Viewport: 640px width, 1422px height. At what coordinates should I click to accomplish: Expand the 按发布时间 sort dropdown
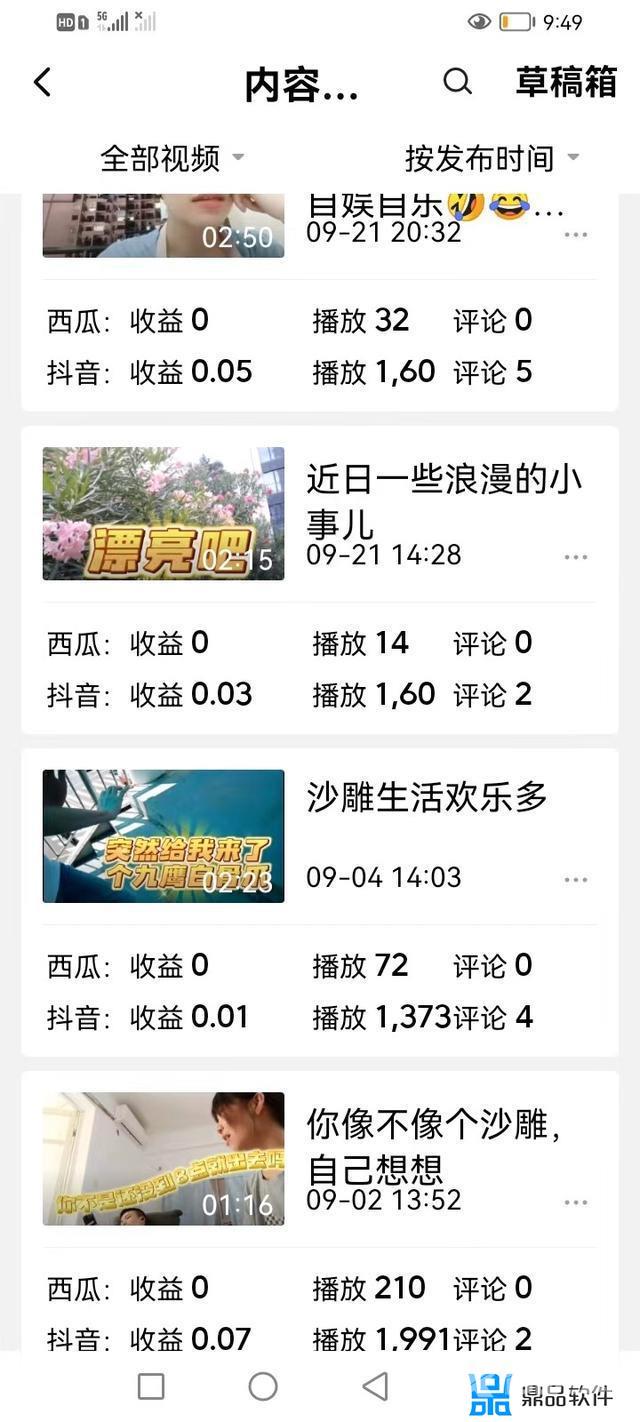491,158
